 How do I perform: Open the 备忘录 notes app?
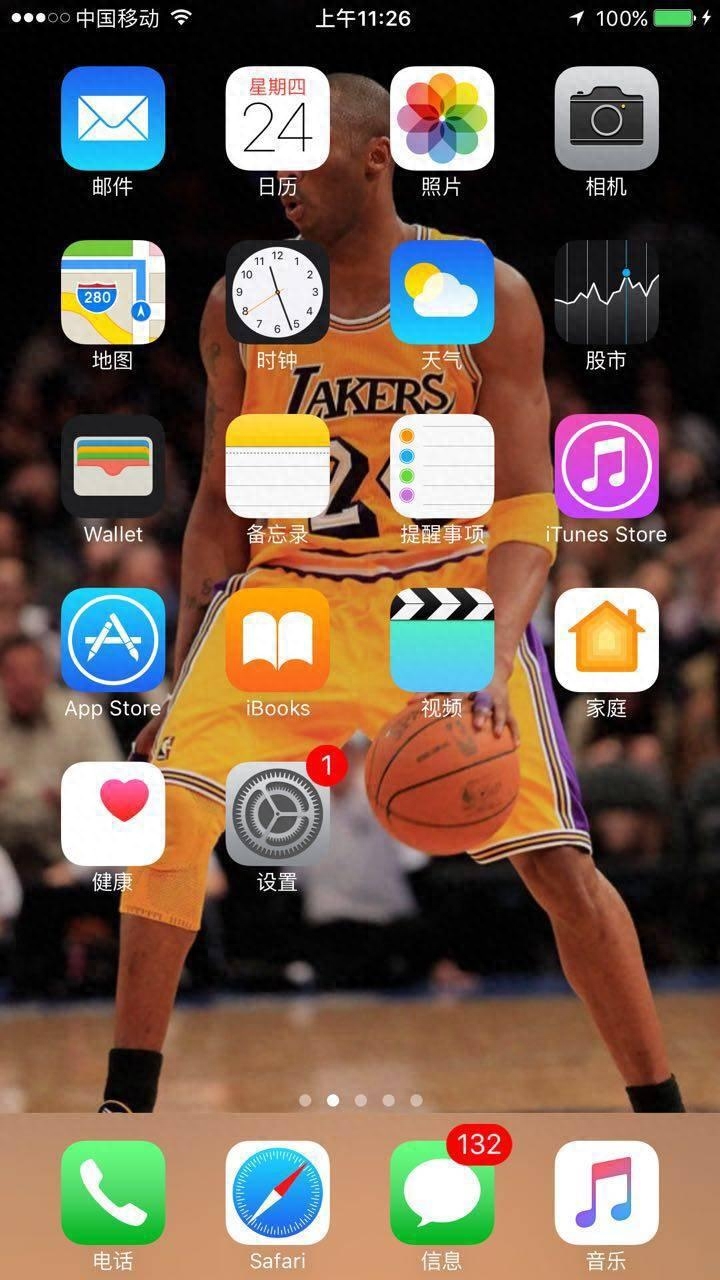point(277,466)
